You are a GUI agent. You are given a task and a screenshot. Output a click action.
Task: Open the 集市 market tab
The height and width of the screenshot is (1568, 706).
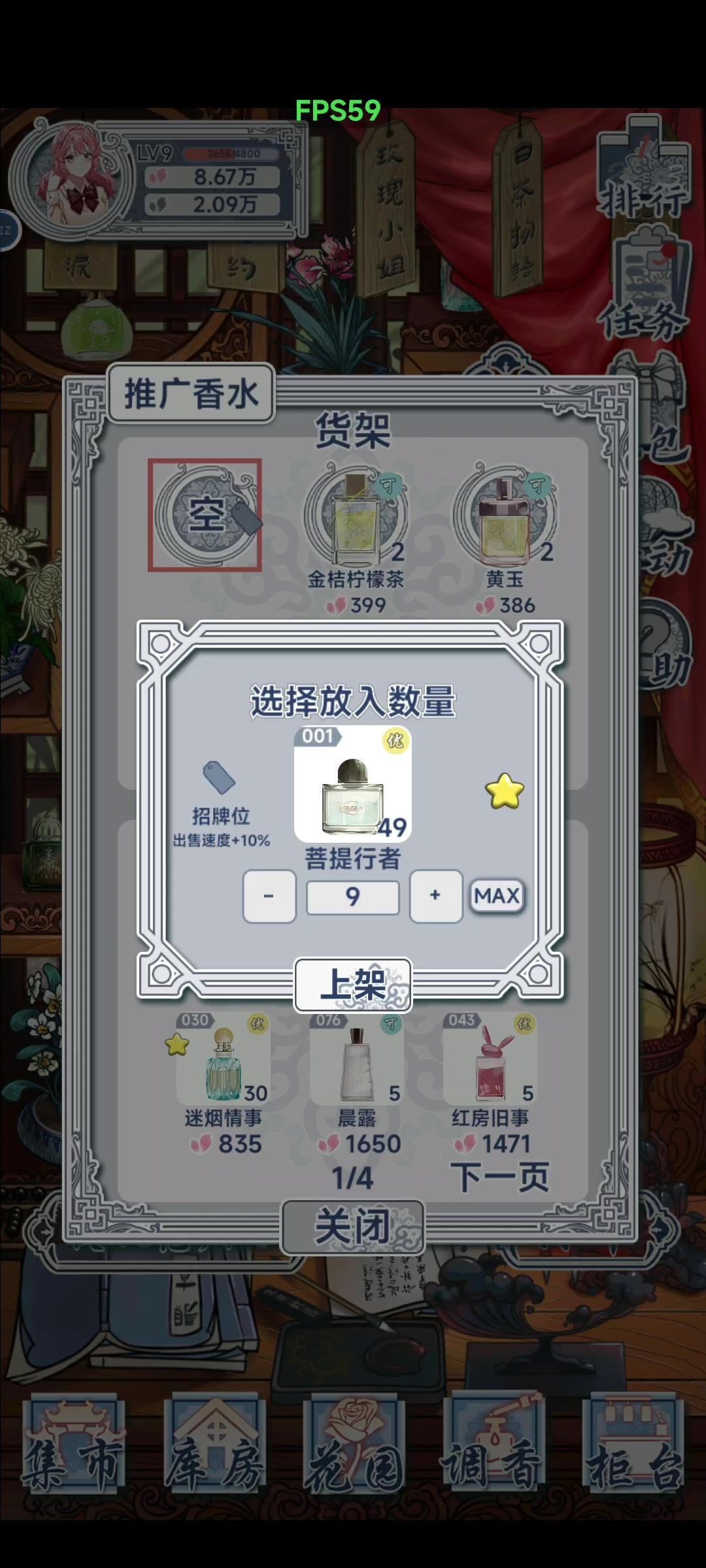tap(73, 1445)
